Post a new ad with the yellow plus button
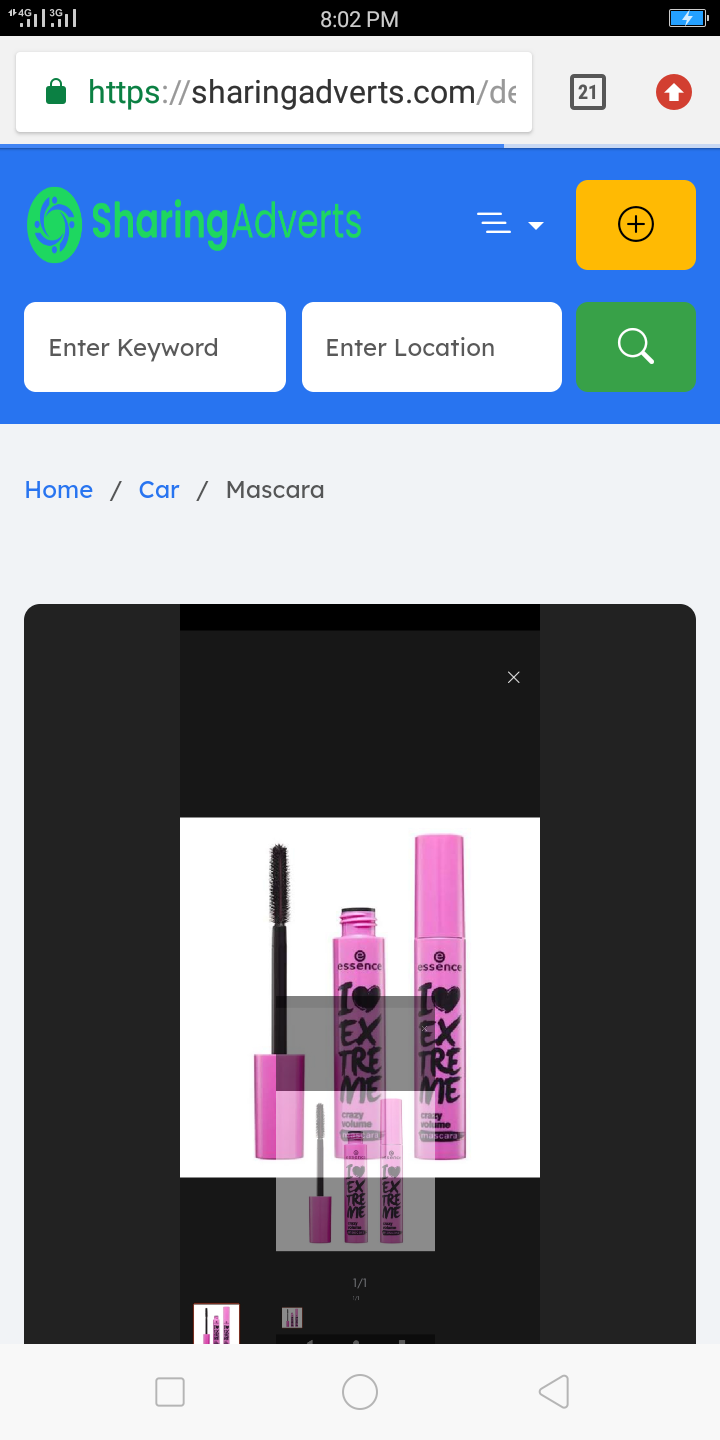Image resolution: width=720 pixels, height=1440 pixels. 636,224
